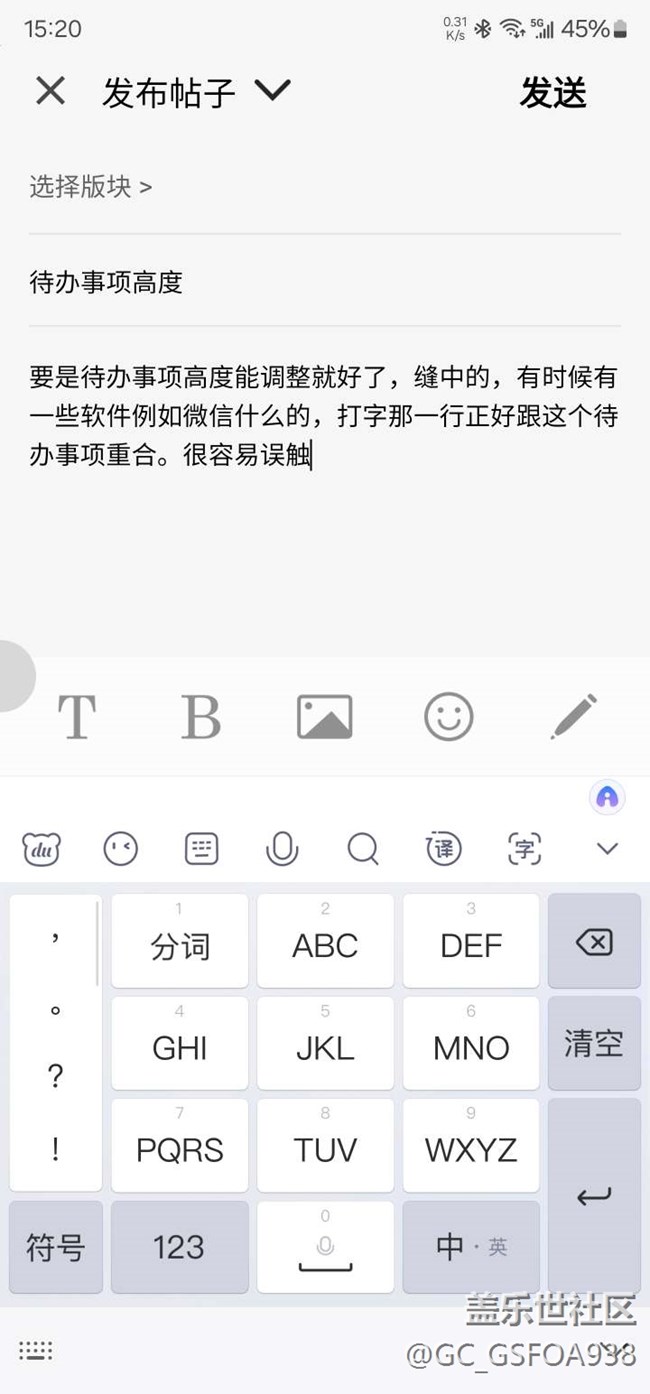Tap the pencil edit icon
Viewport: 650px width, 1394px height.
(574, 717)
